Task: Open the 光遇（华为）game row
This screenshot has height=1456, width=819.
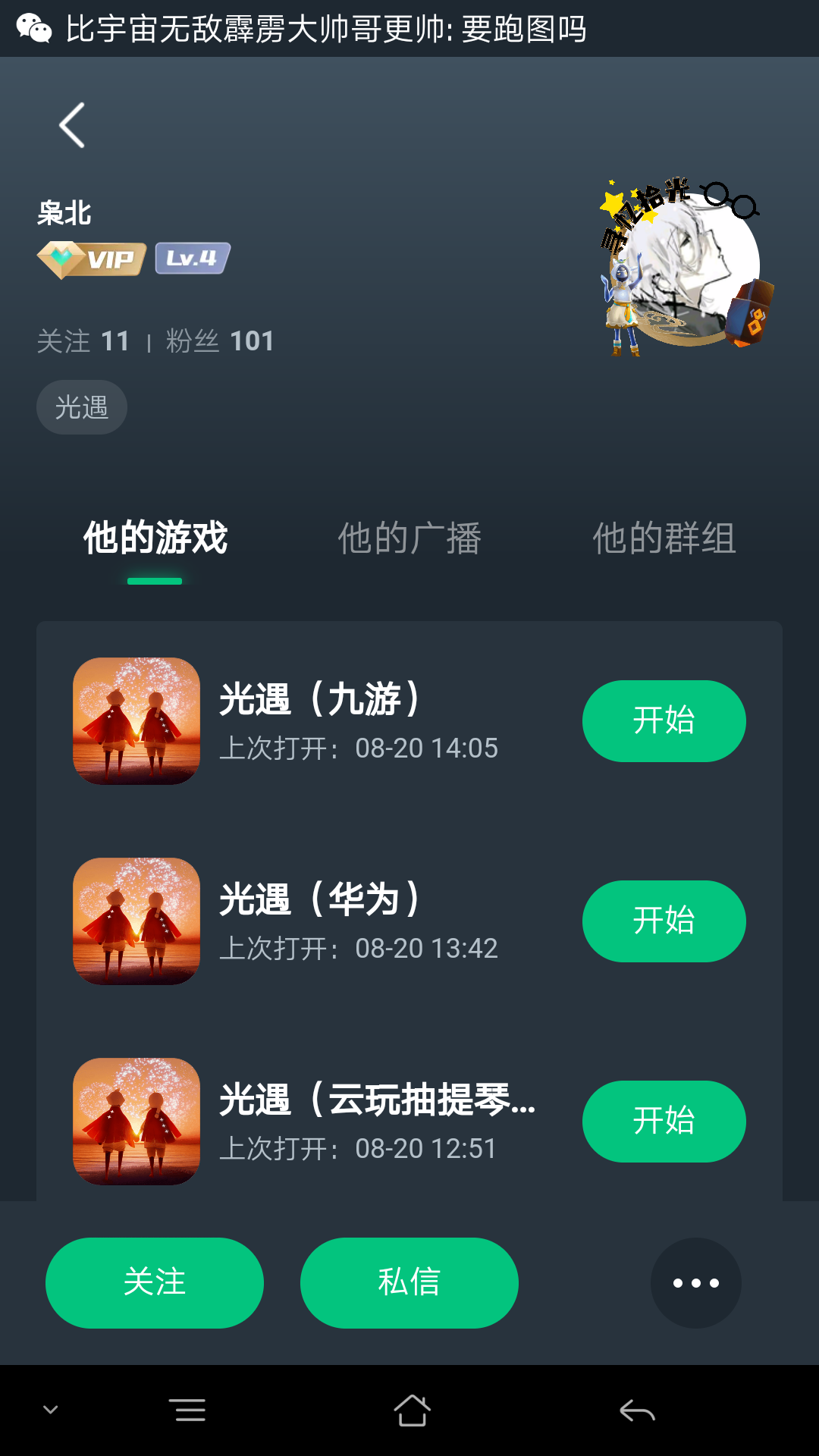Action: (x=356, y=921)
